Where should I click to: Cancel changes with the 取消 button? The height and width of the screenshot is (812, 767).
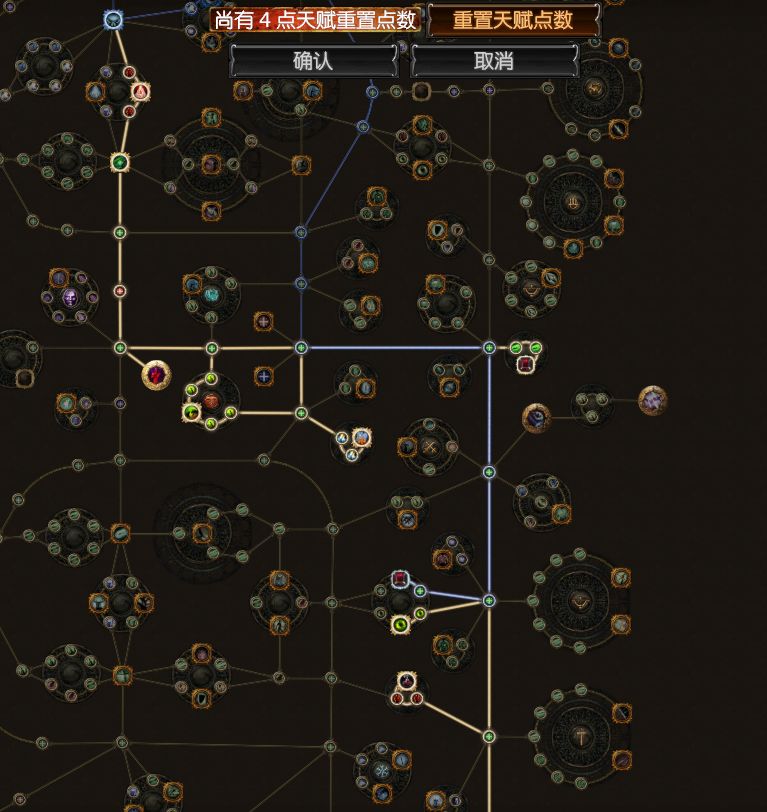[494, 60]
